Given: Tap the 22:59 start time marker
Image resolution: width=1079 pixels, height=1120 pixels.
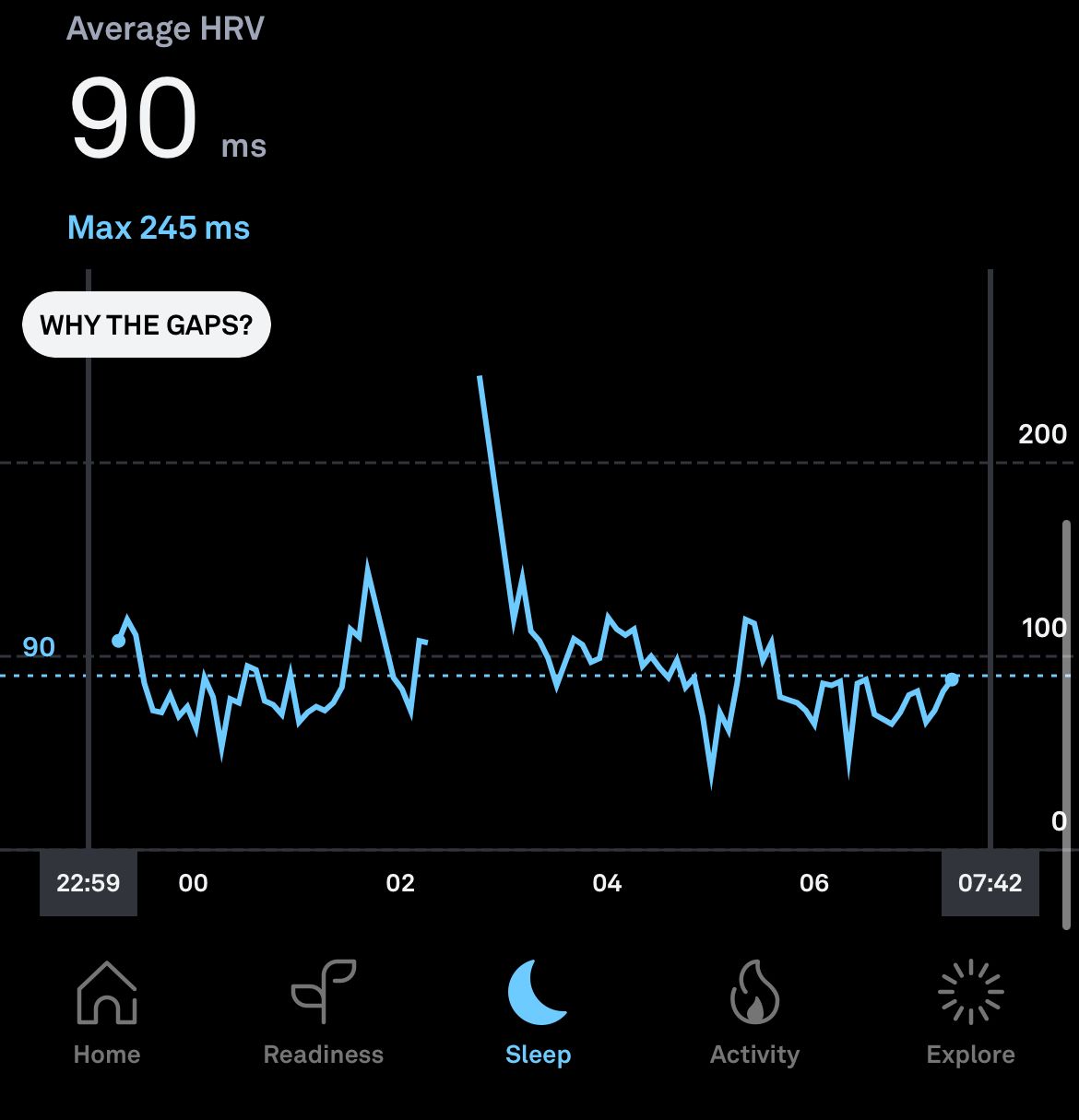Looking at the screenshot, I should tap(88, 883).
